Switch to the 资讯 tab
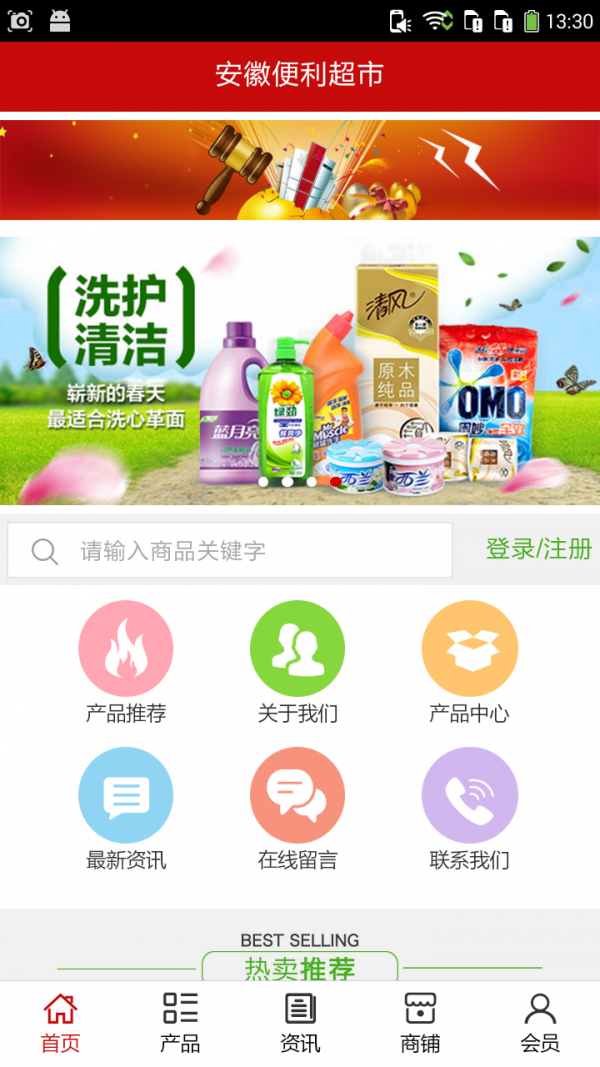 (x=300, y=1022)
